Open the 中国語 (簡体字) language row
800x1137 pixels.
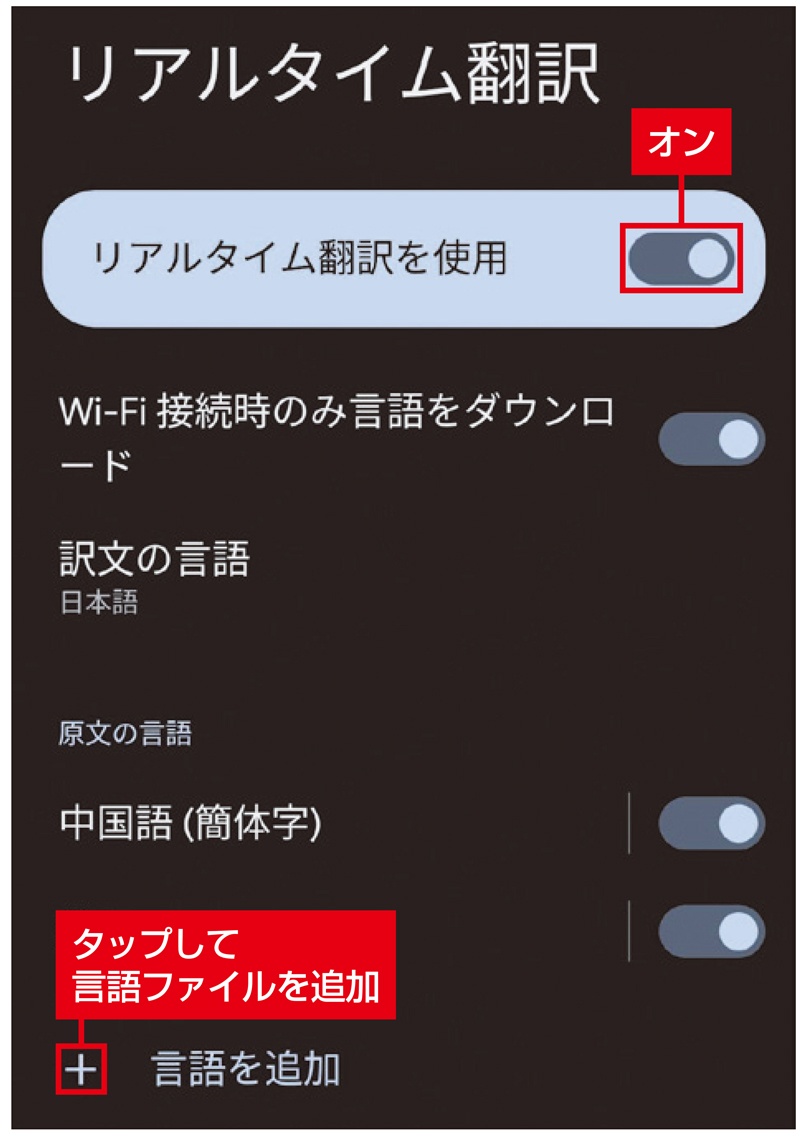192,822
